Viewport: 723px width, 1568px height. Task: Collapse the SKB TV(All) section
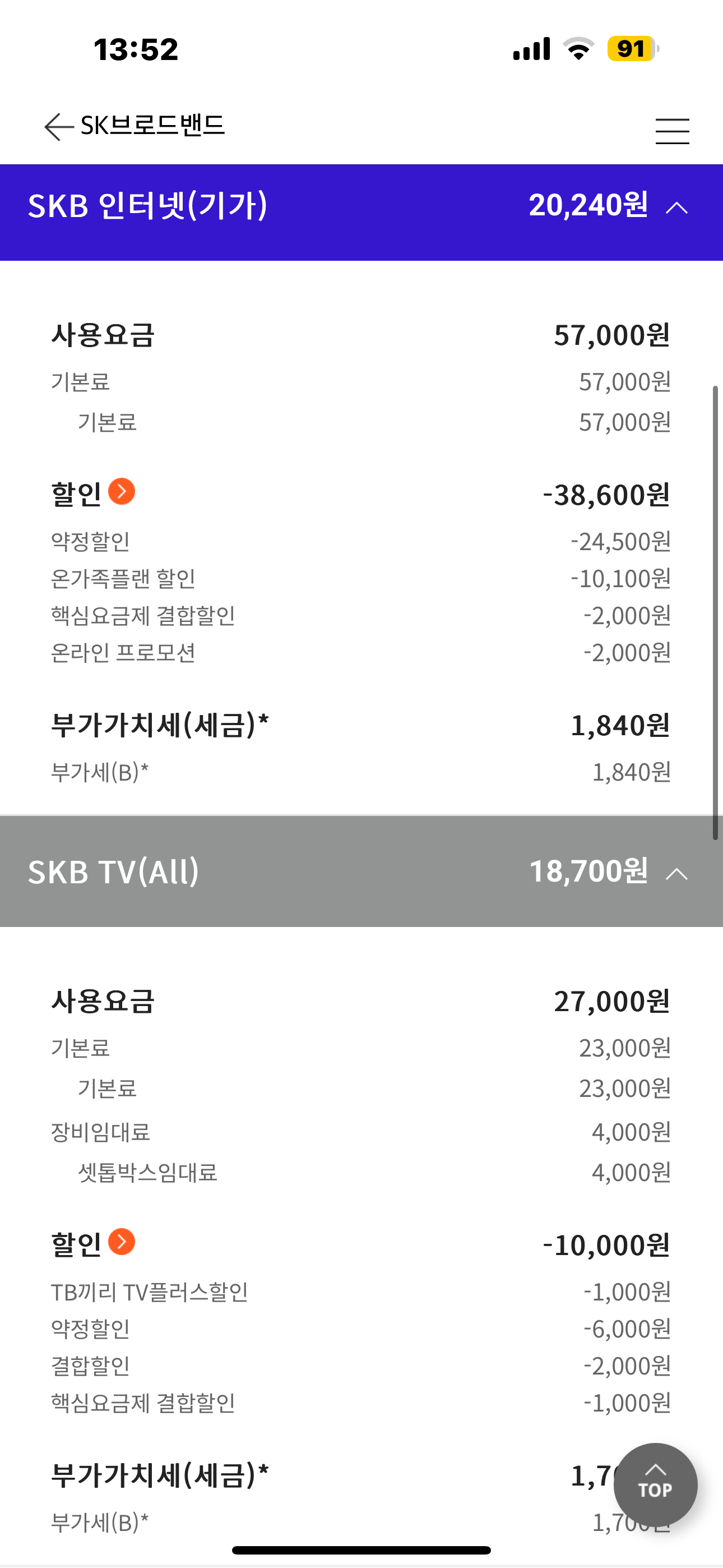click(676, 874)
